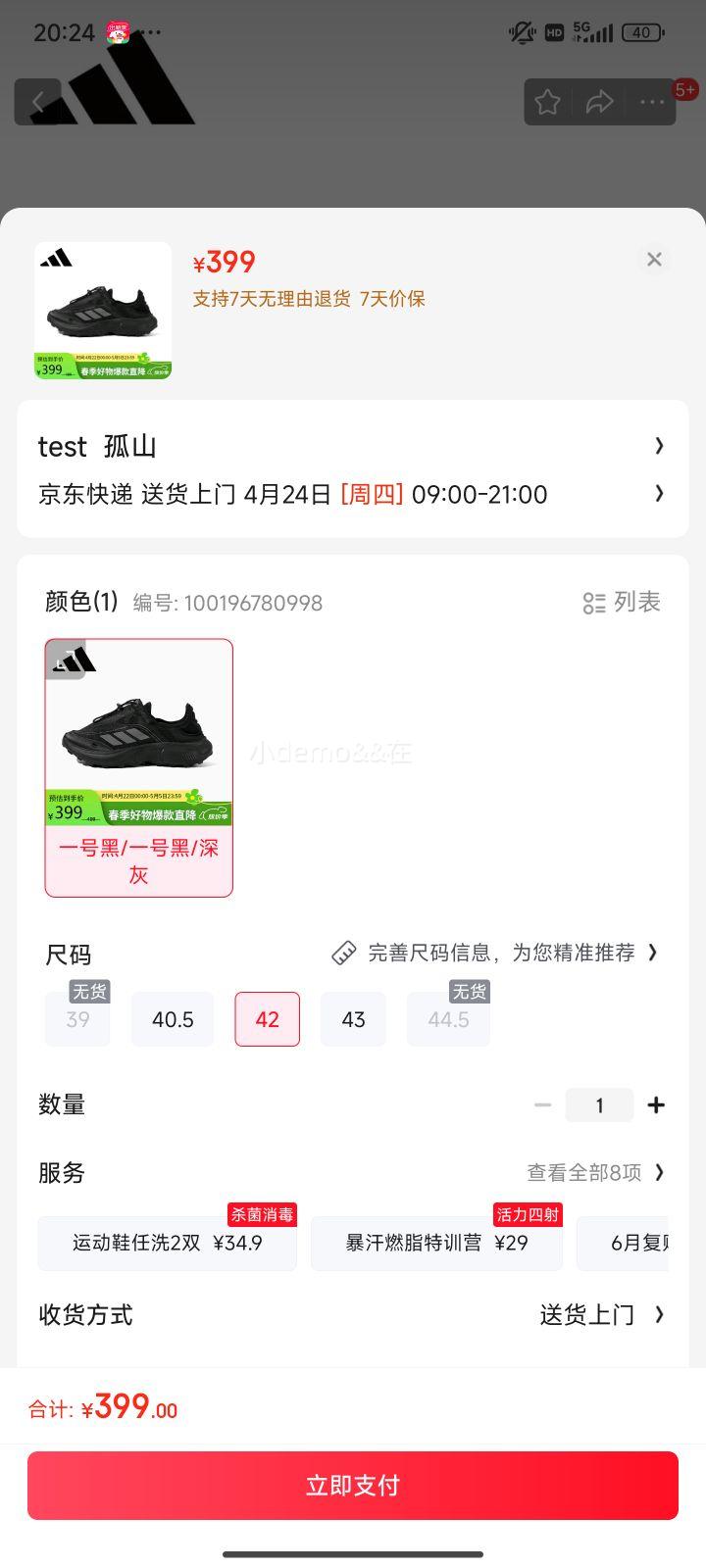Tap the ruler icon beside 完善尺码信息
Viewport: 706px width, 1568px height.
click(x=344, y=952)
